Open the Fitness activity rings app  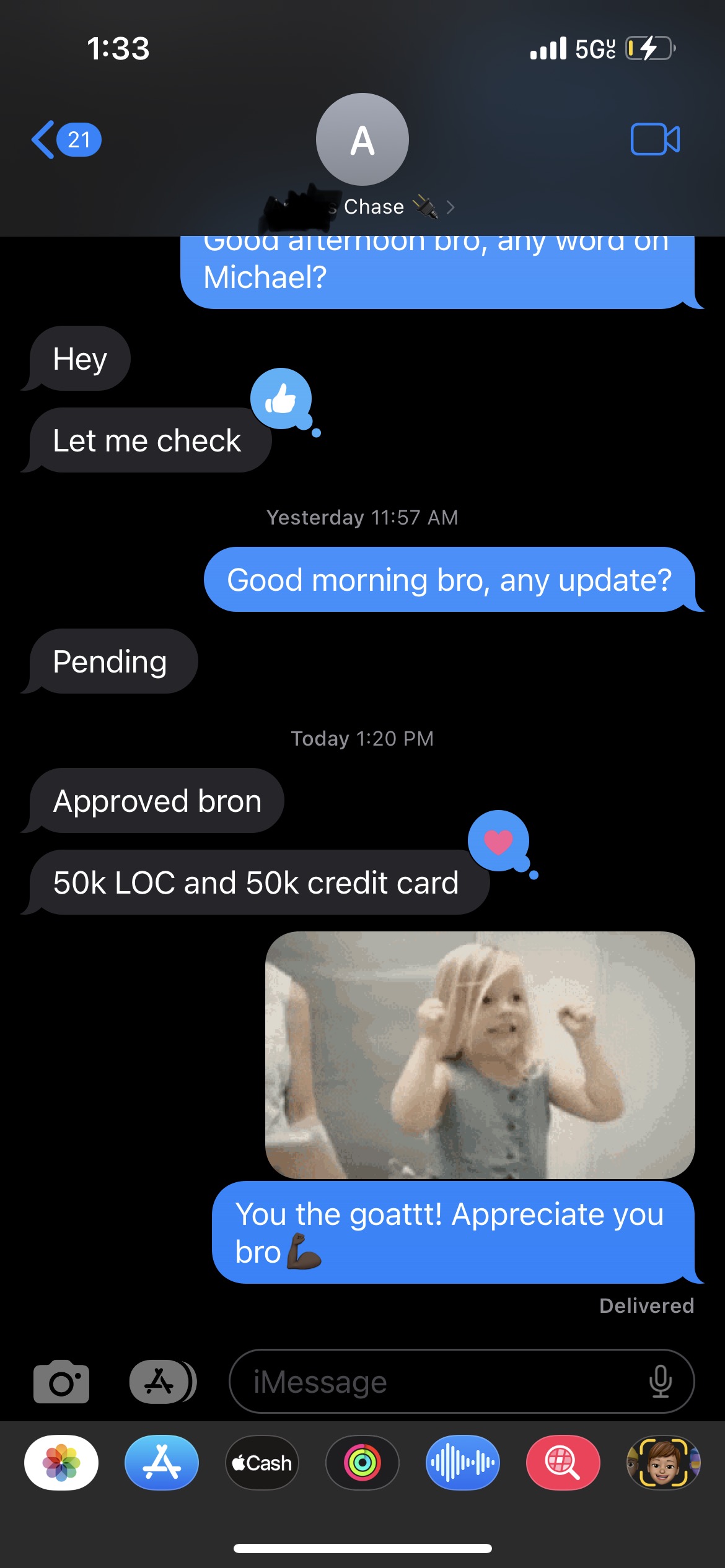click(362, 1463)
